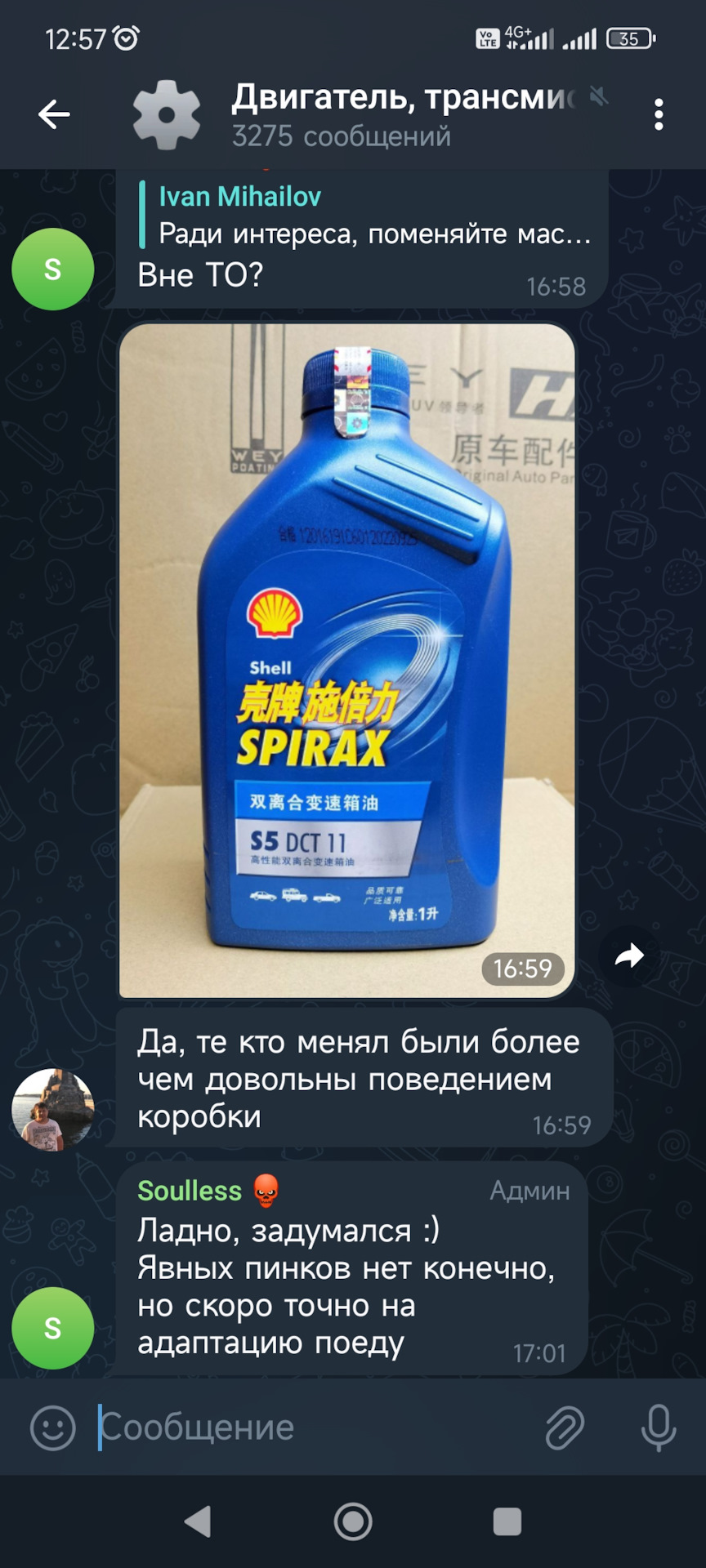Open the emoji picker
Viewport: 706px width, 1568px height.
click(x=53, y=1428)
